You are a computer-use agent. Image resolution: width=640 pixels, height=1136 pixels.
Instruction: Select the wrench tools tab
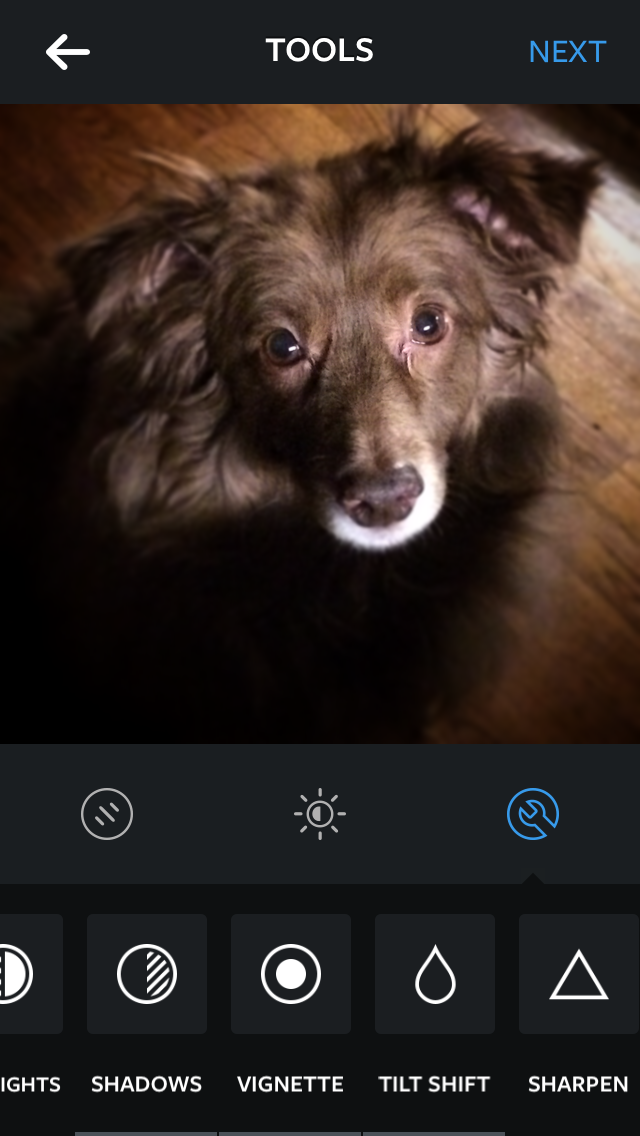(533, 814)
